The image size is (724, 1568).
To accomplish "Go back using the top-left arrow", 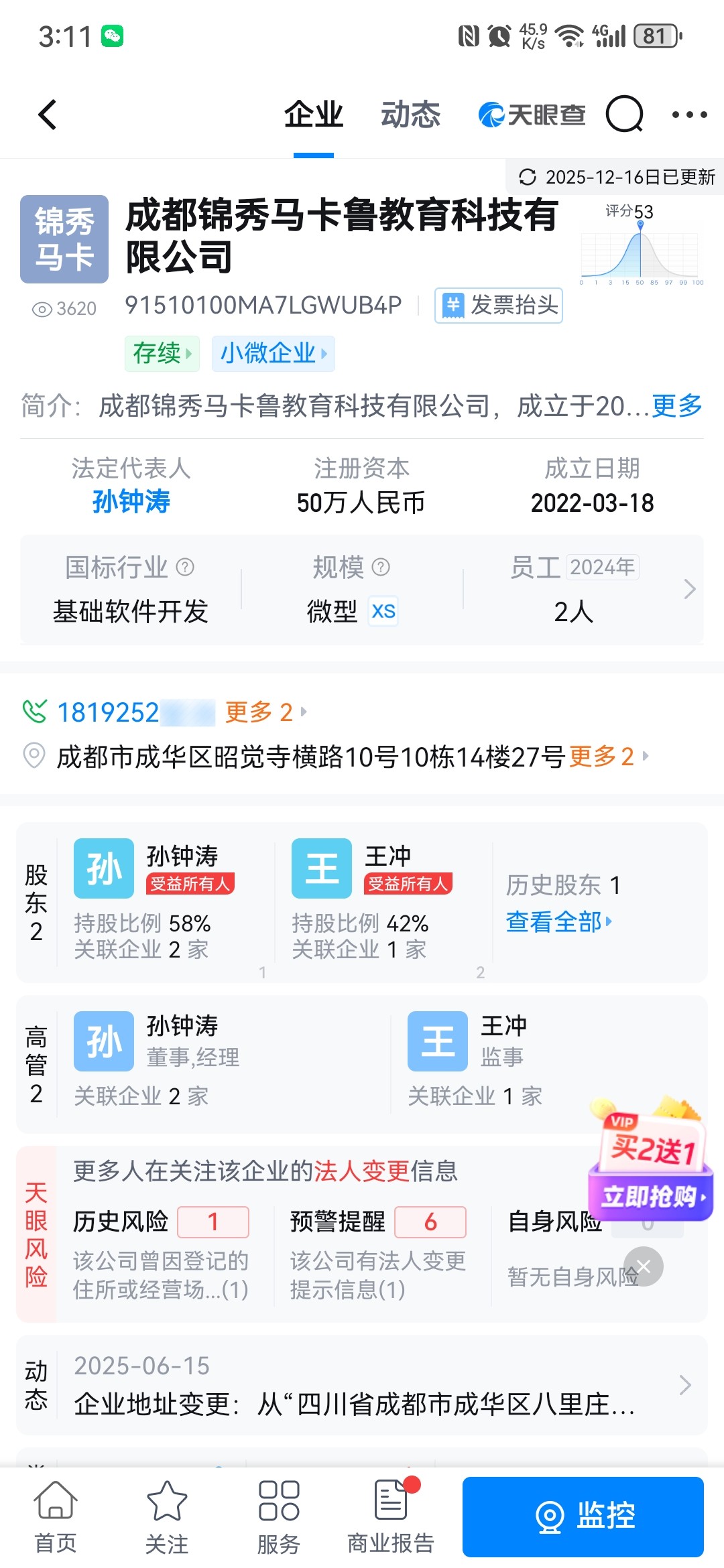I will pos(48,115).
